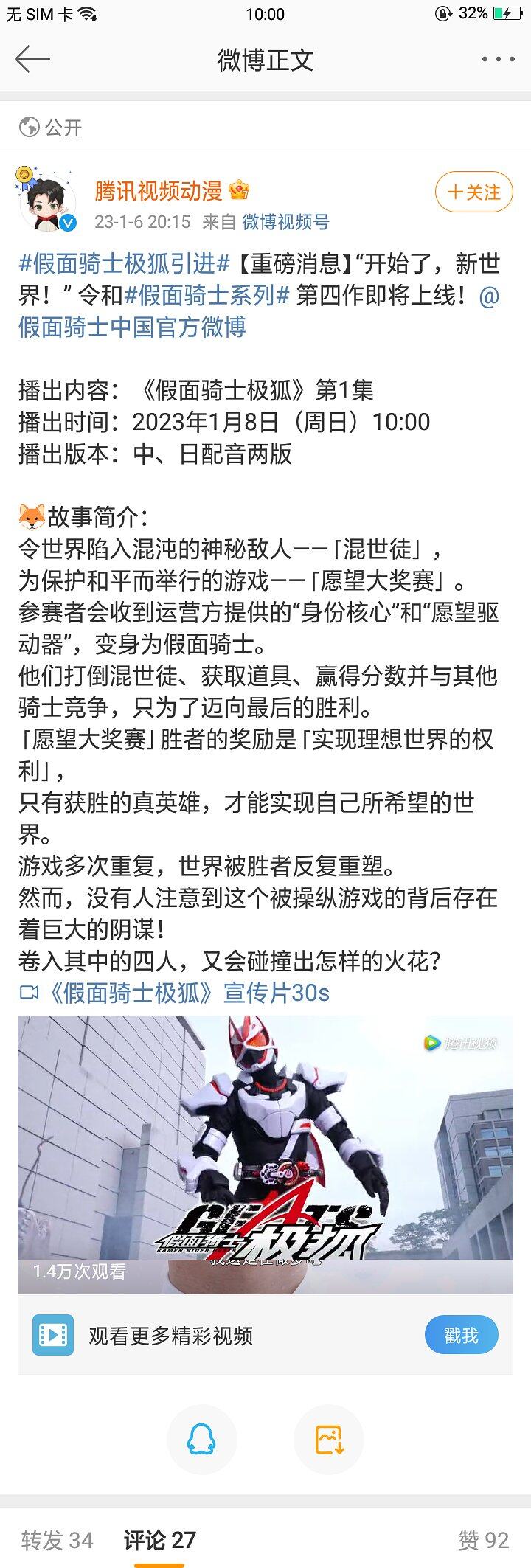Open the three-dot overflow menu
This screenshot has height=1568, width=531.
point(498,60)
